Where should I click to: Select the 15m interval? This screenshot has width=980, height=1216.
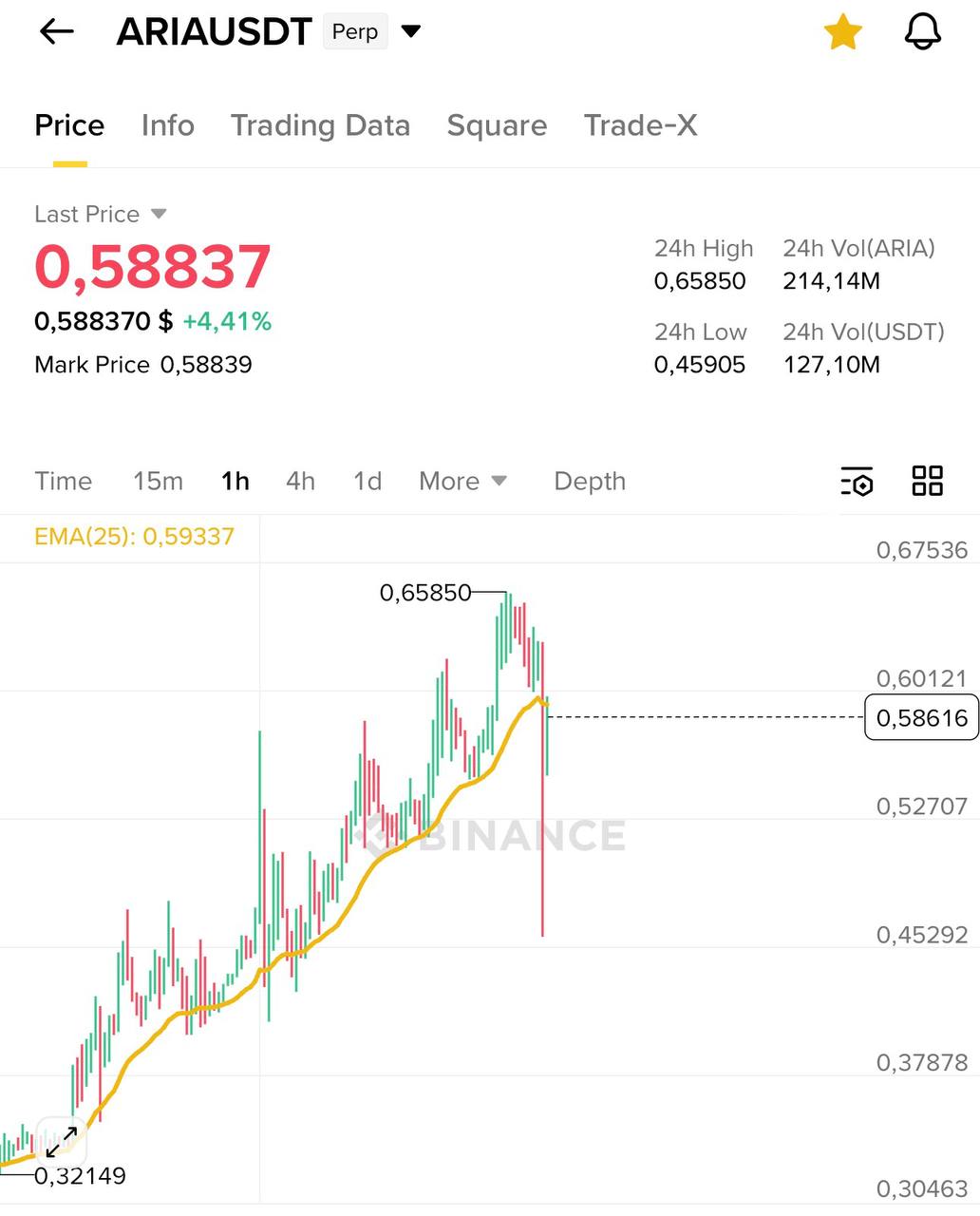(x=158, y=481)
